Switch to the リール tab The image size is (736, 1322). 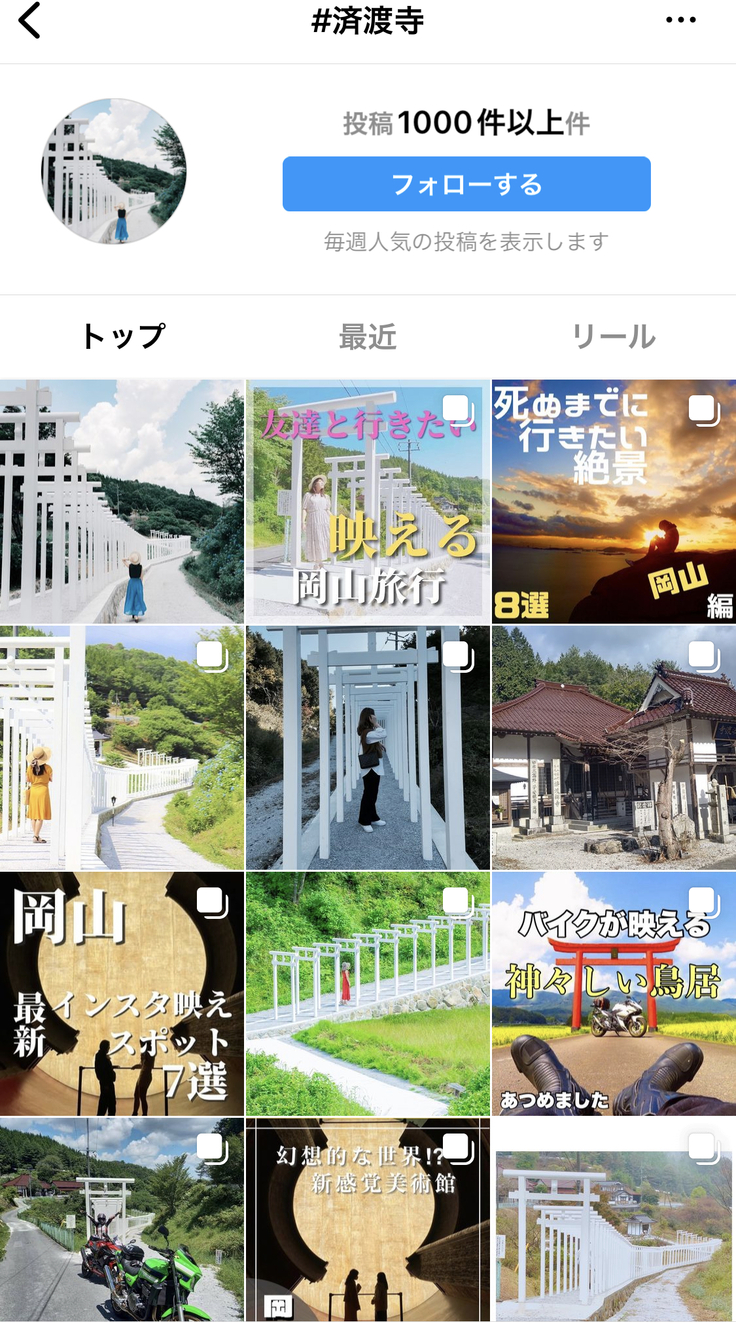coord(613,337)
